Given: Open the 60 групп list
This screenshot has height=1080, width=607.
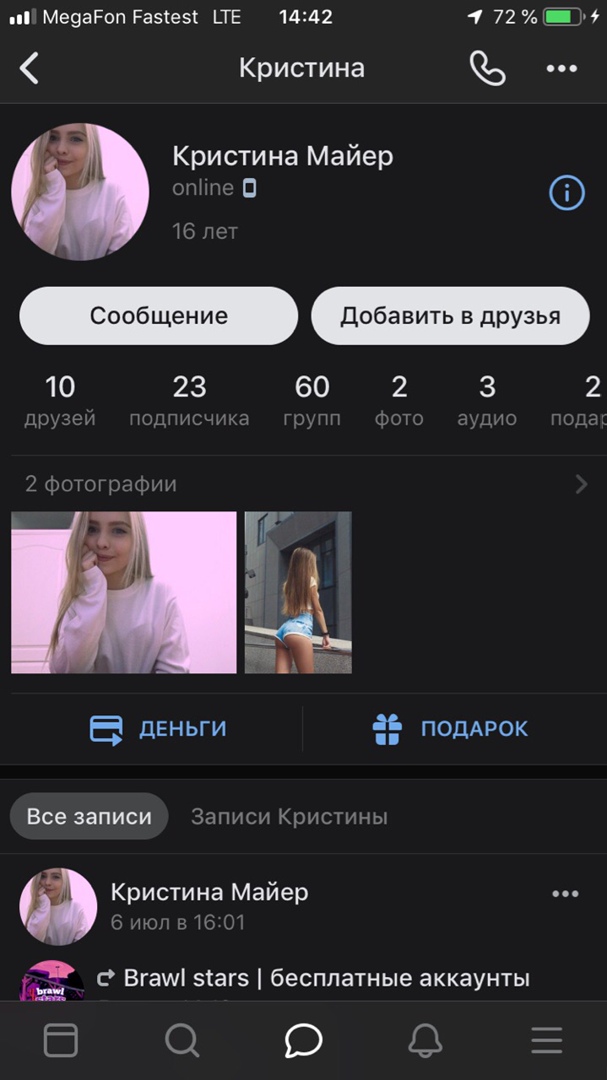Looking at the screenshot, I should coord(312,400).
